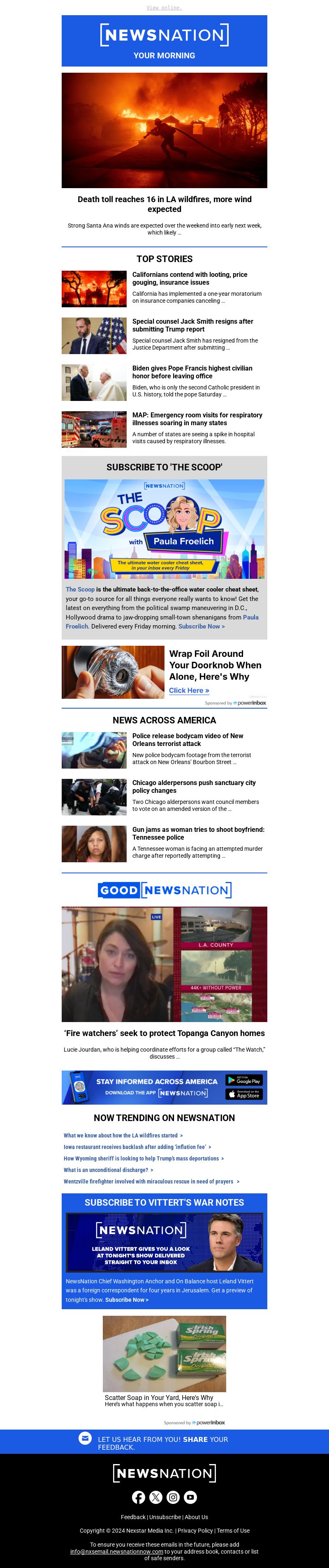Open Jack Smith resigns story

192,325
